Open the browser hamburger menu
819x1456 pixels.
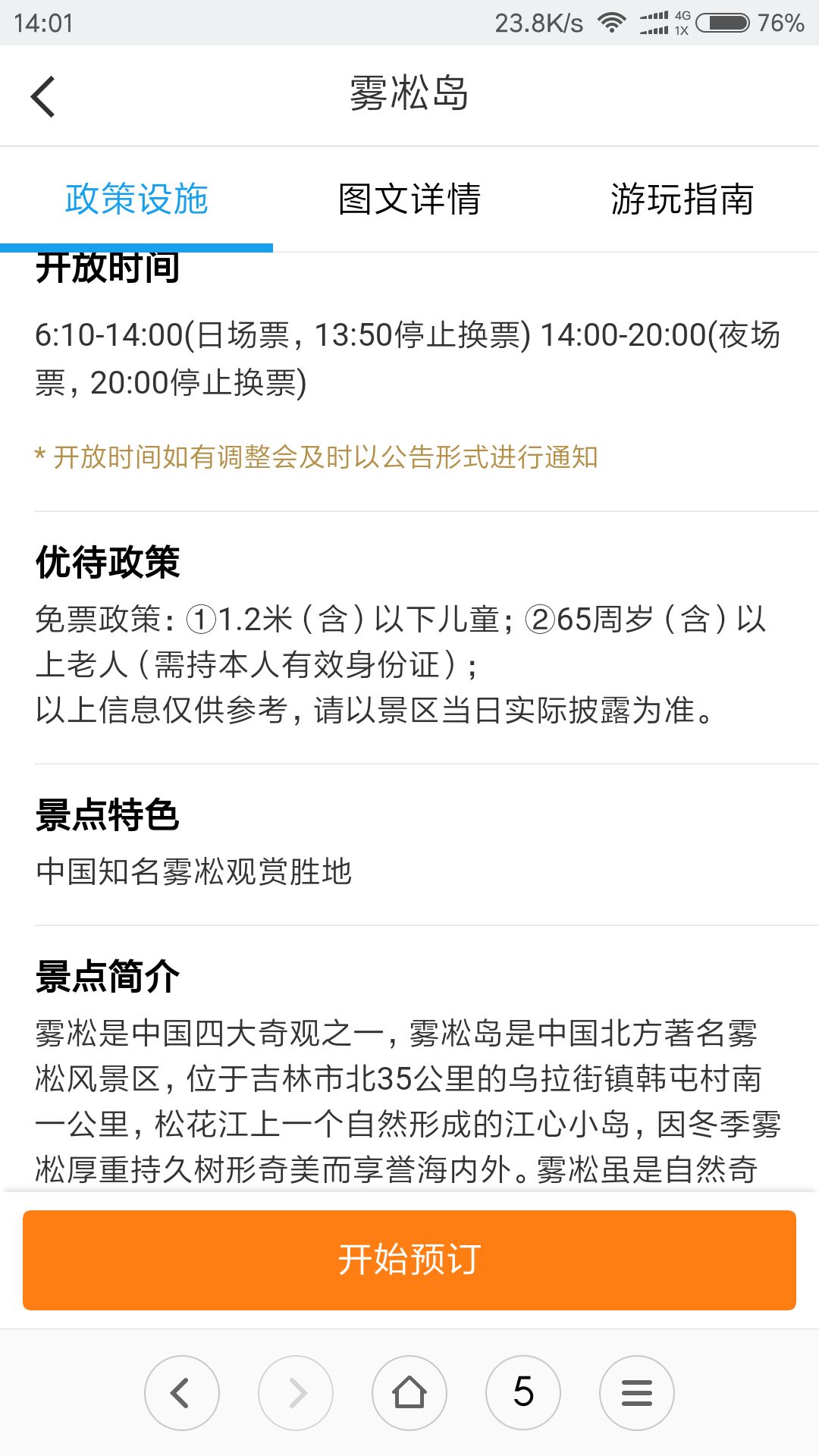pos(637,1393)
